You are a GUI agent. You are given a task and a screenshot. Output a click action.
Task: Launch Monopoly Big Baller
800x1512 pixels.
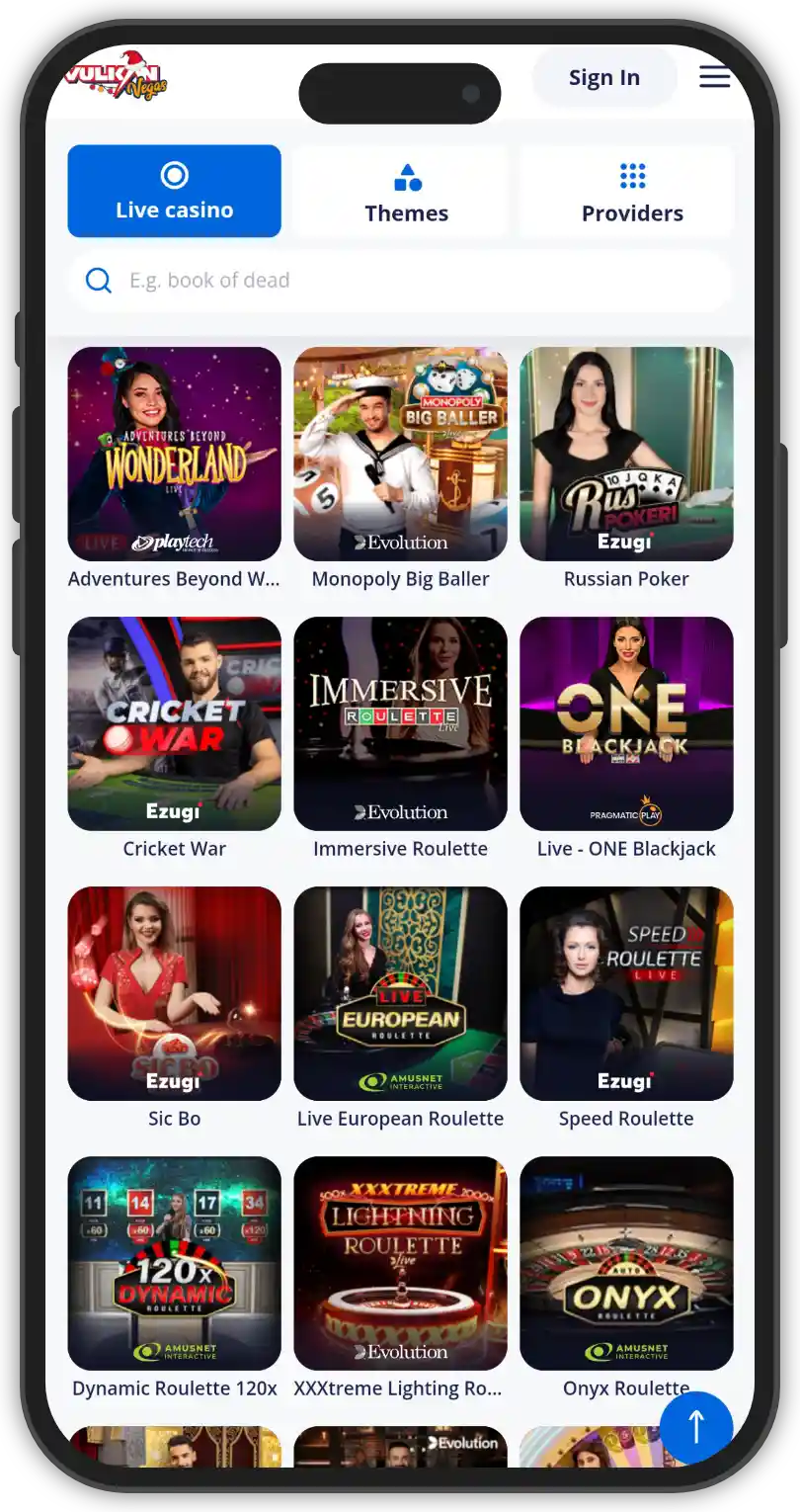pos(400,454)
